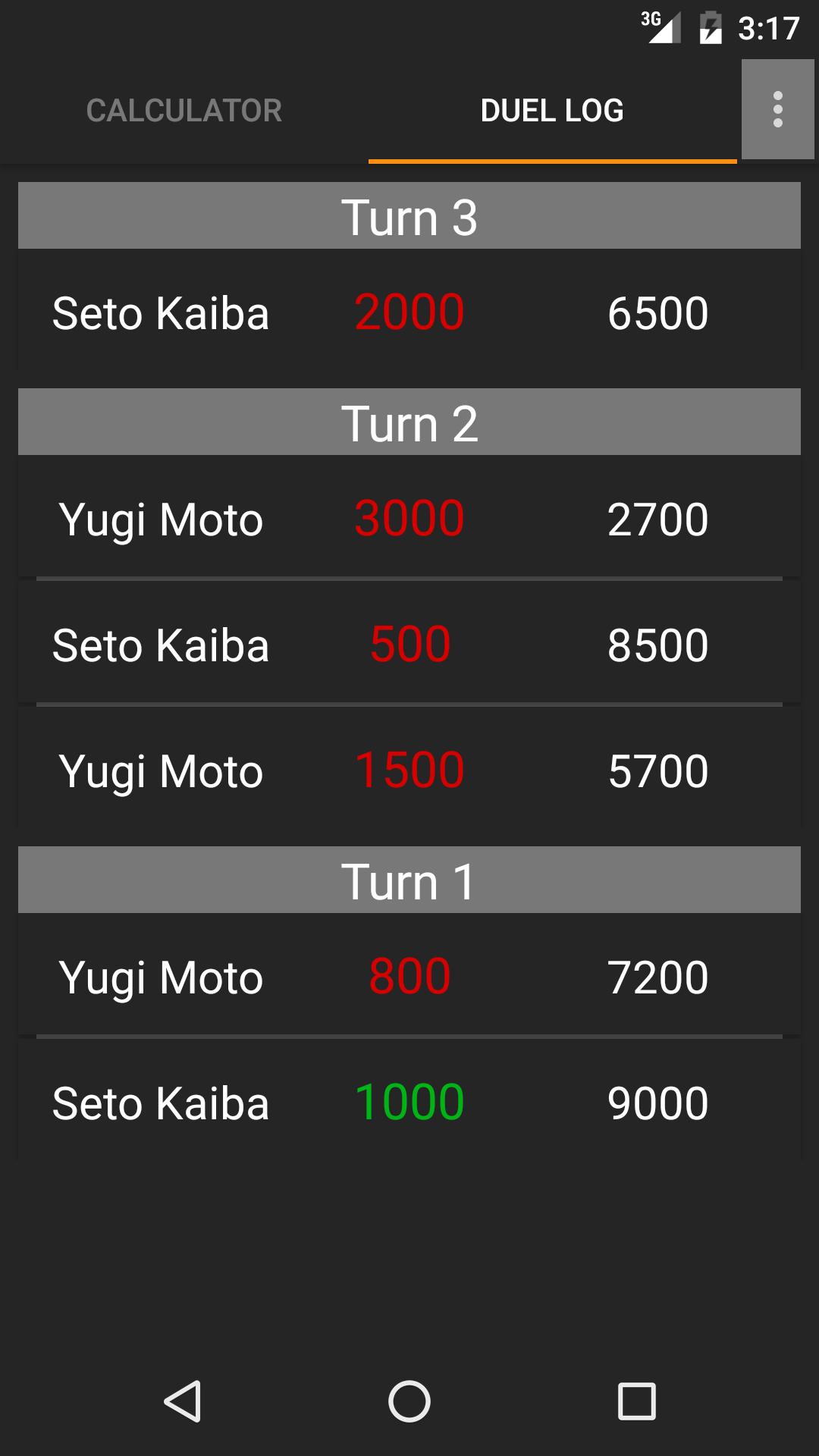Switch to the CALCULATOR tab
The width and height of the screenshot is (819, 1456).
(x=184, y=110)
